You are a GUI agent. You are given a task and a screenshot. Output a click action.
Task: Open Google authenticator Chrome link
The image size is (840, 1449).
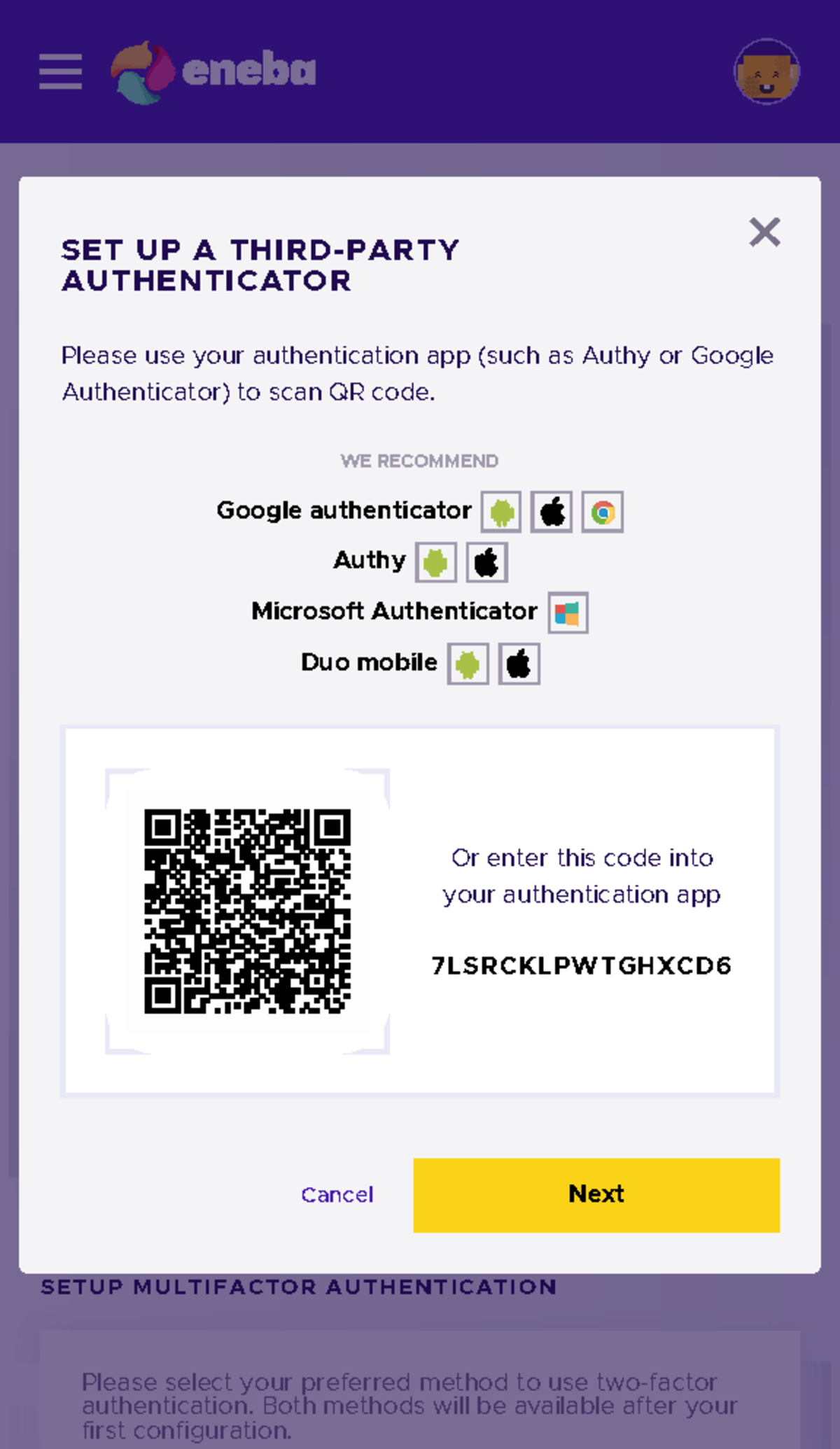click(x=603, y=512)
